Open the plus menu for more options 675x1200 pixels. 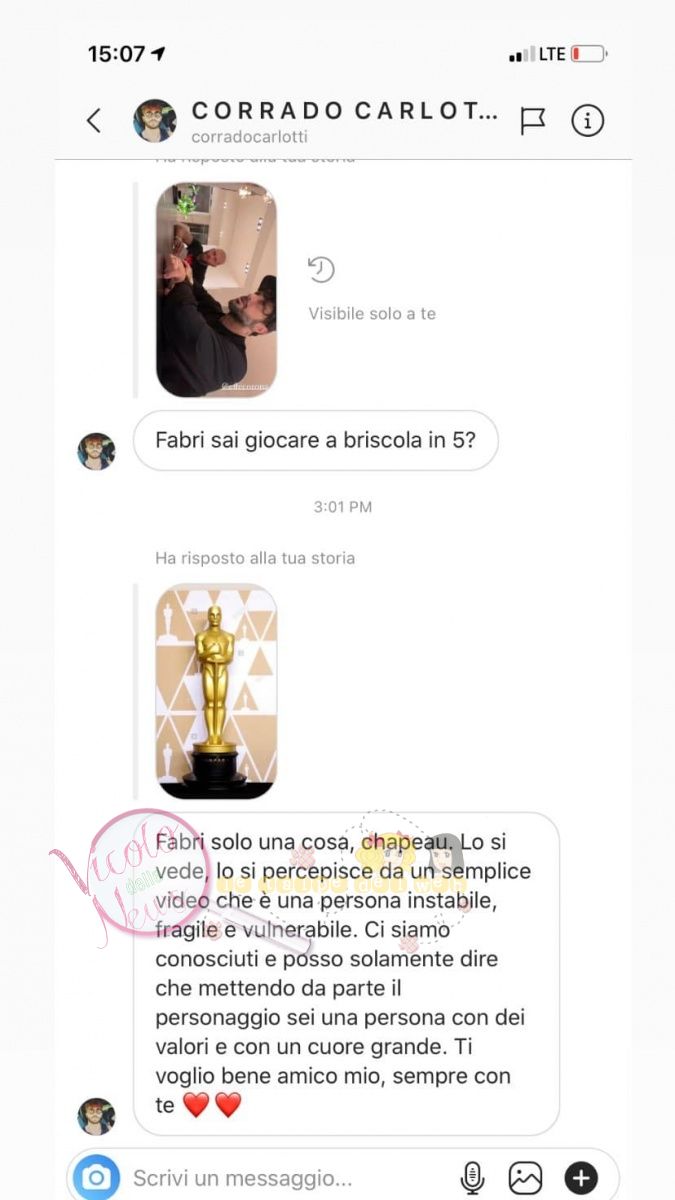point(581,1178)
